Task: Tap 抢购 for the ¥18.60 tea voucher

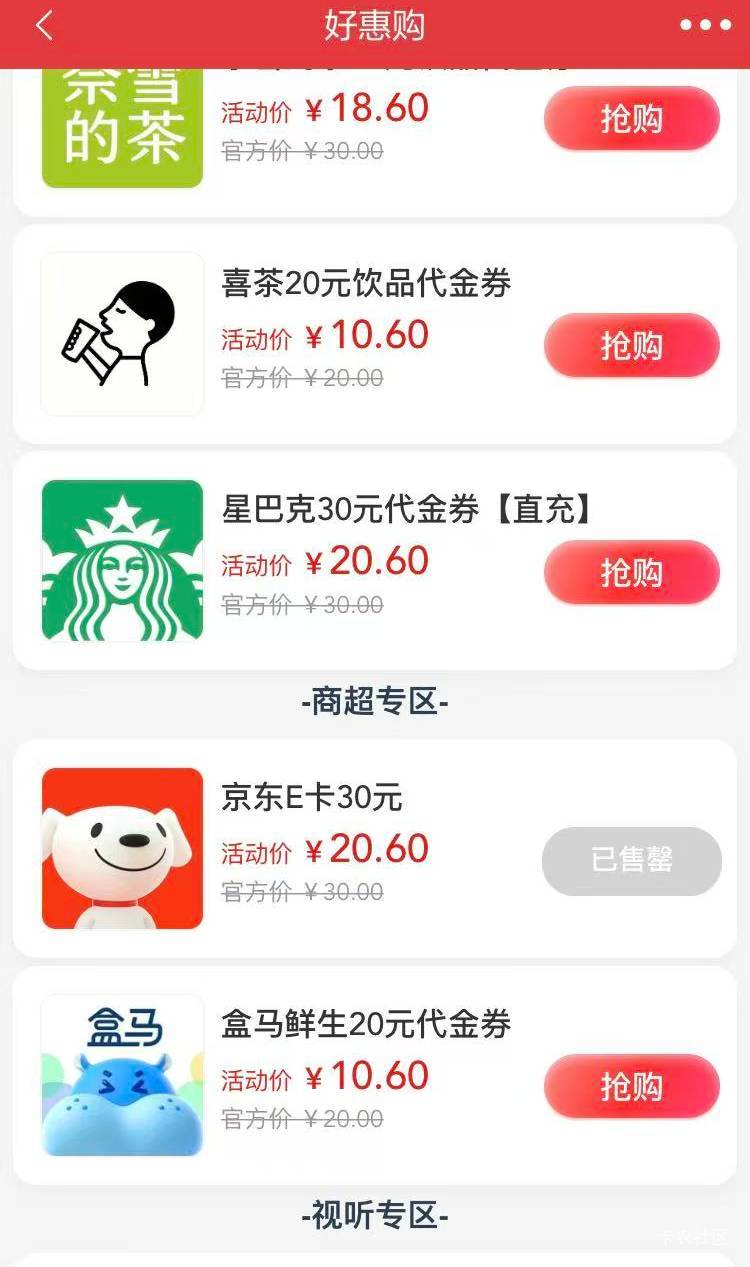Action: tap(632, 119)
